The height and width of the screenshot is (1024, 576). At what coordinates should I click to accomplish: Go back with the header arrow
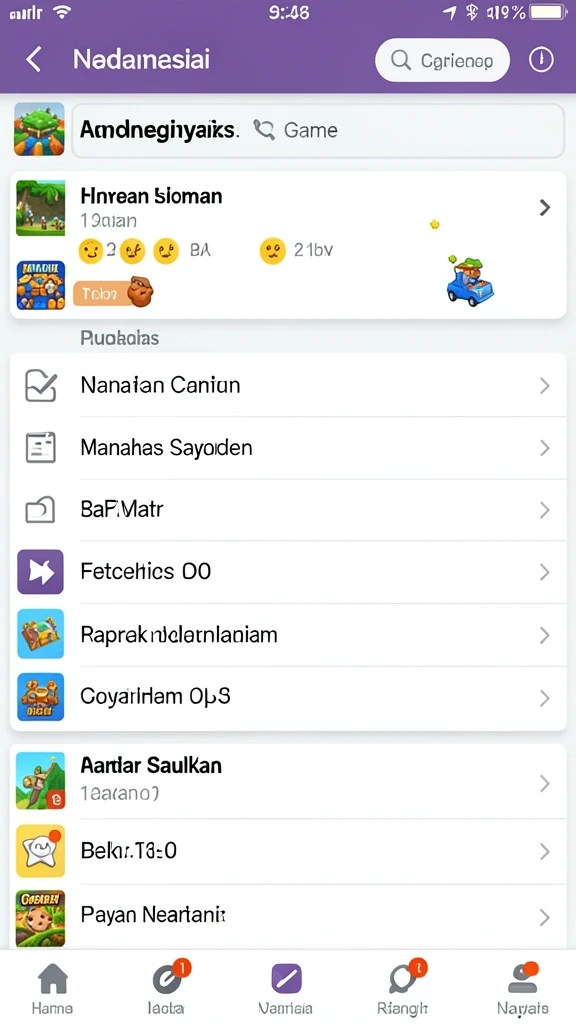pos(34,60)
